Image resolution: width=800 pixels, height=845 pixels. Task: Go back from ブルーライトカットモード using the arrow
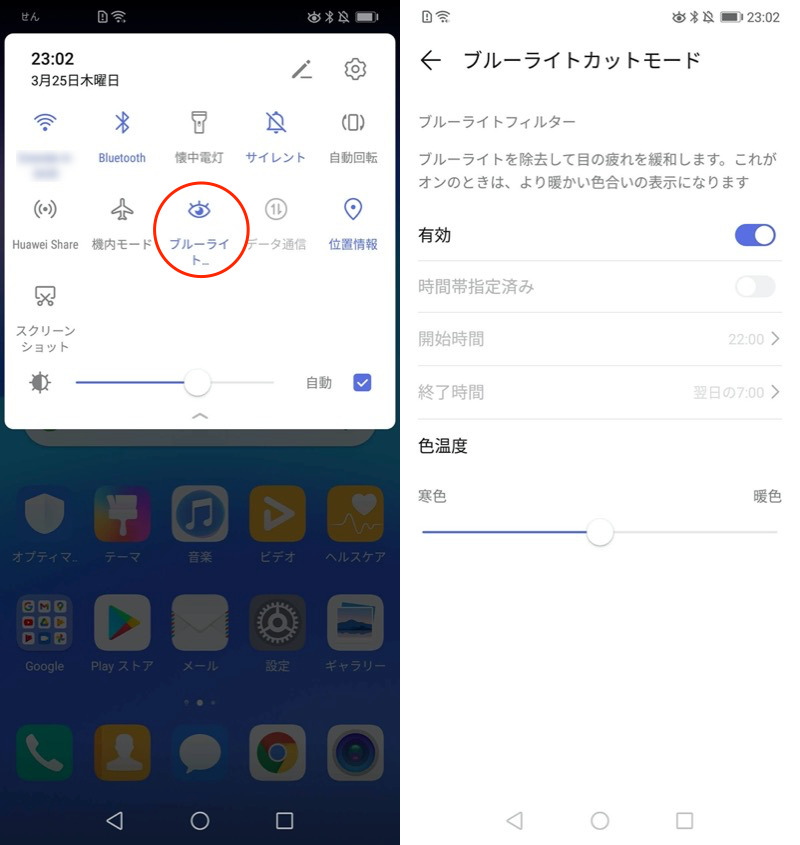point(430,60)
